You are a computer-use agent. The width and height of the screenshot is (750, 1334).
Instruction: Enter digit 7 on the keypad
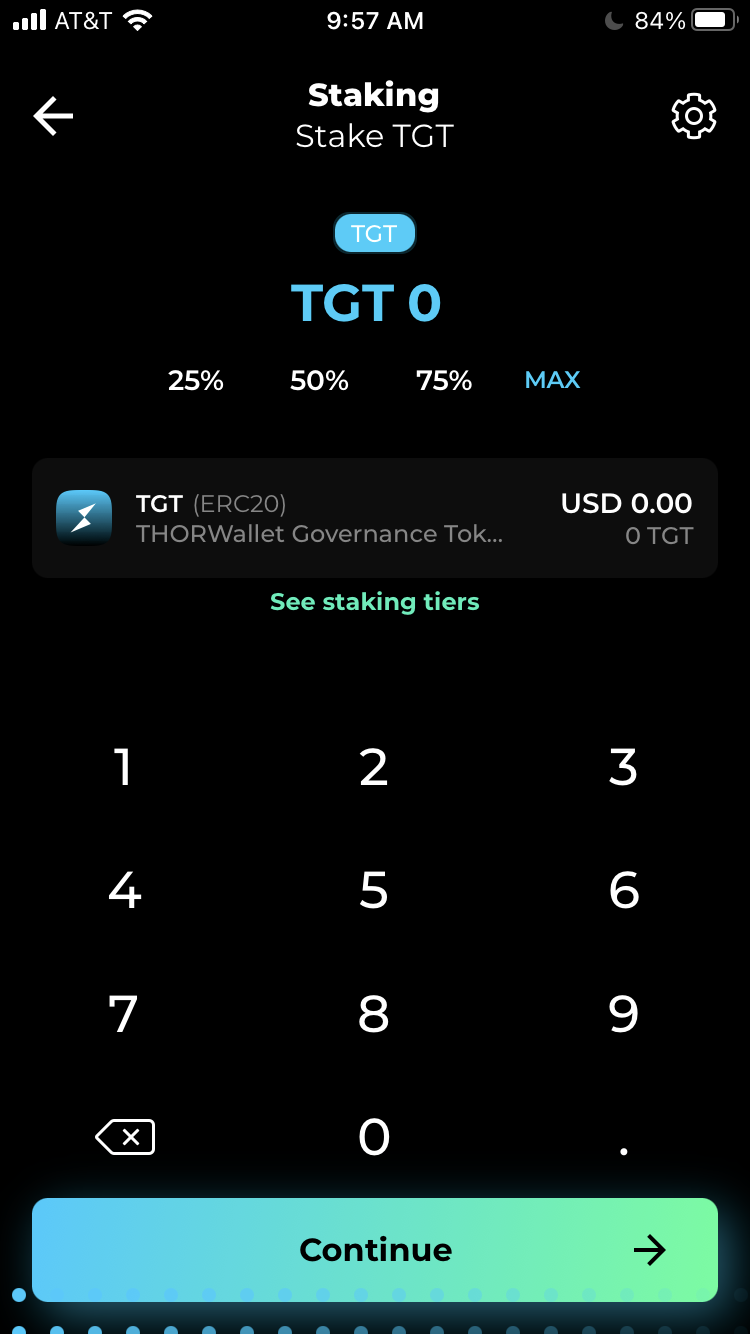[123, 1014]
